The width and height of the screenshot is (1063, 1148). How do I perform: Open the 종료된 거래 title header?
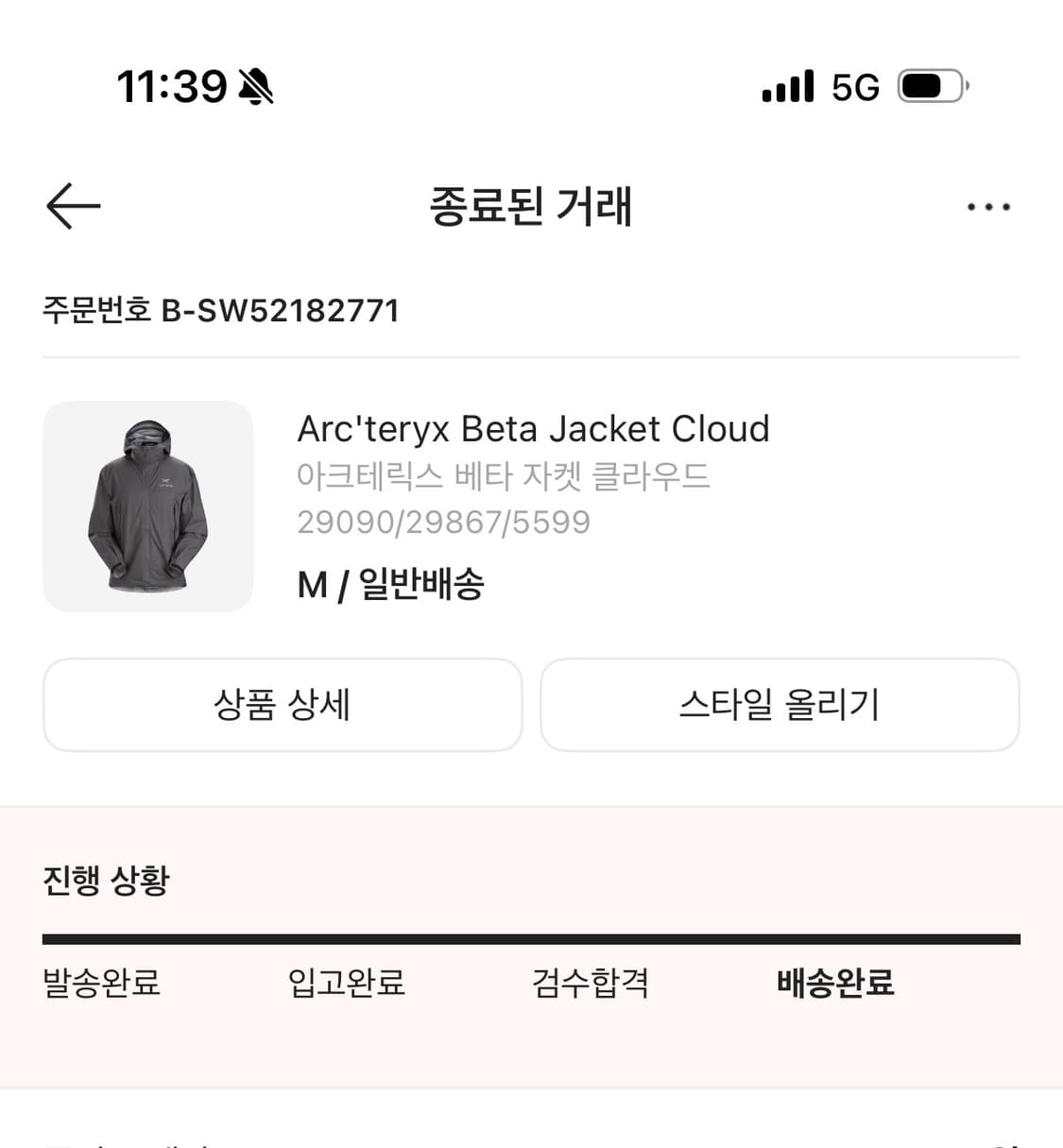click(x=531, y=206)
